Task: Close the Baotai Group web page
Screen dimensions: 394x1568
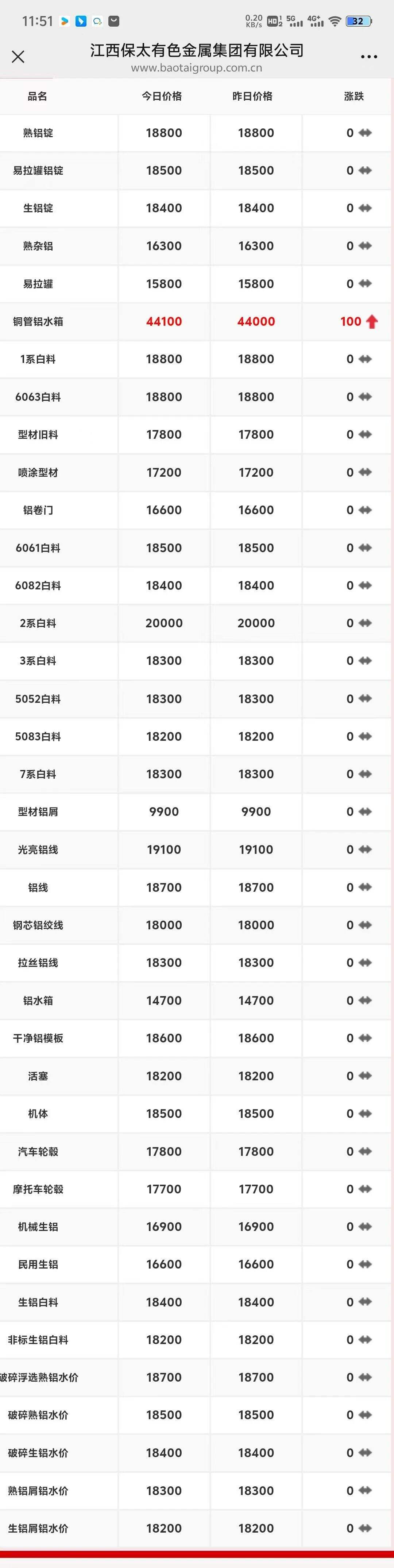Action: click(x=18, y=57)
